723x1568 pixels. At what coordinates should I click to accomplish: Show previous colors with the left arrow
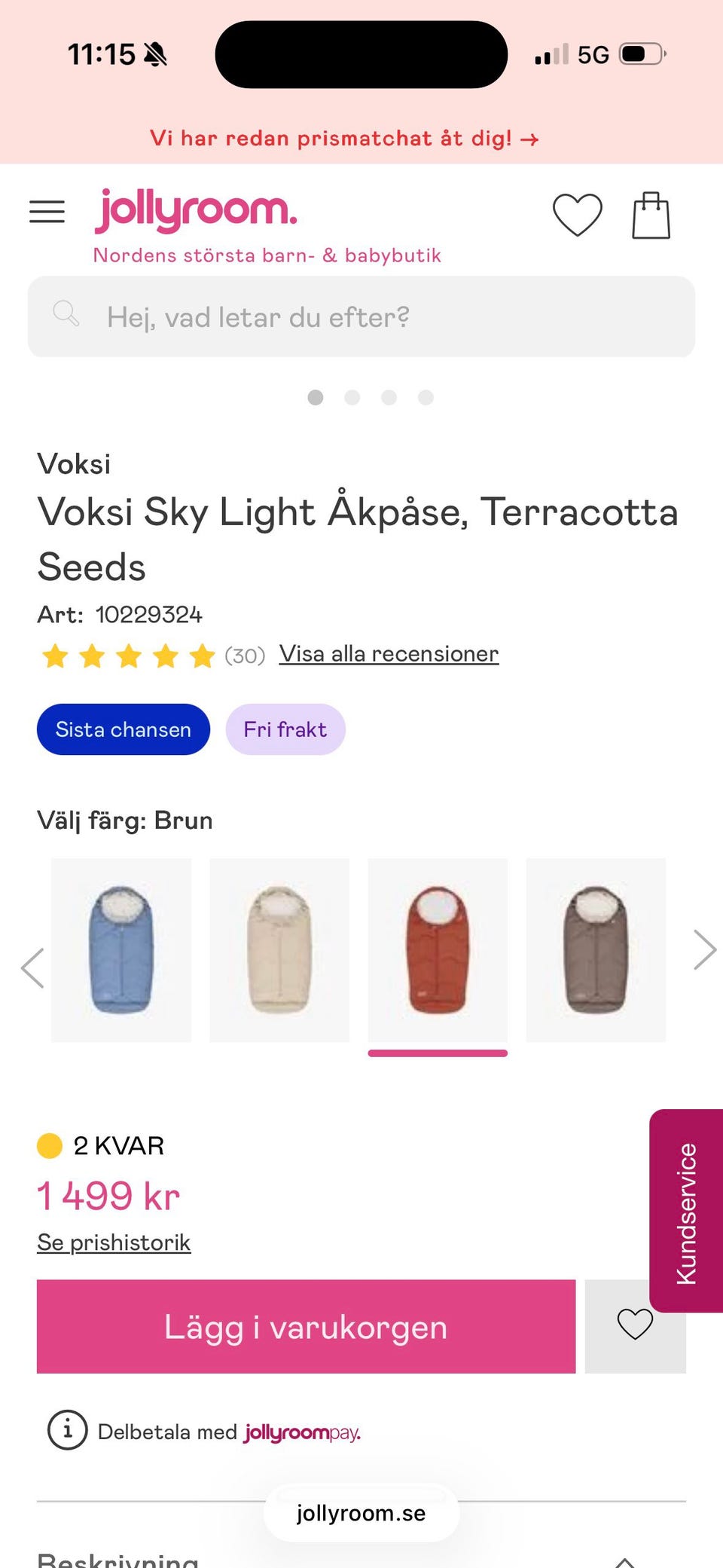tap(32, 967)
